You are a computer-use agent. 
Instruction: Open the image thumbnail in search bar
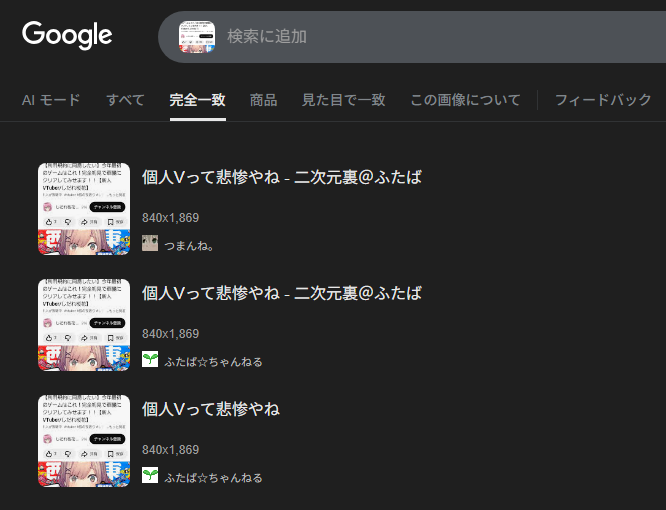[x=197, y=37]
